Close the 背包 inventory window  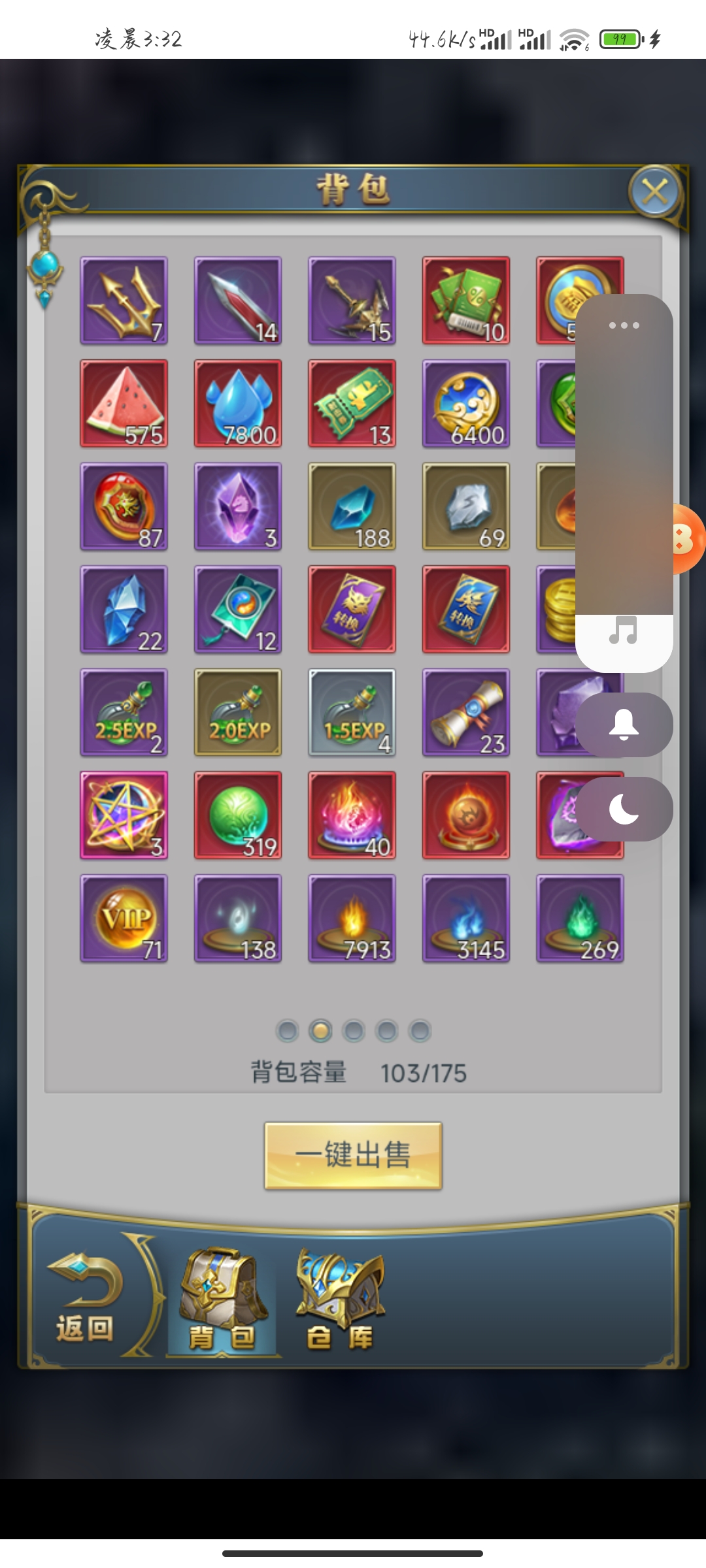click(x=654, y=192)
